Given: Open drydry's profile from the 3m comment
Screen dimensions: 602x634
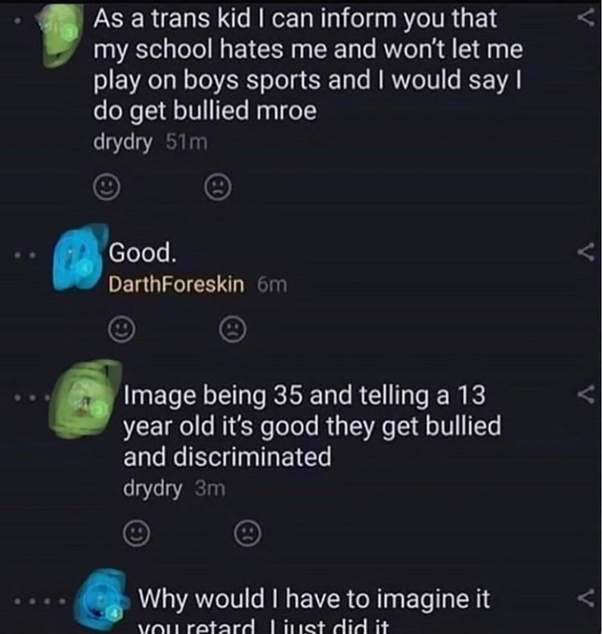Looking at the screenshot, I should click(x=151, y=488).
